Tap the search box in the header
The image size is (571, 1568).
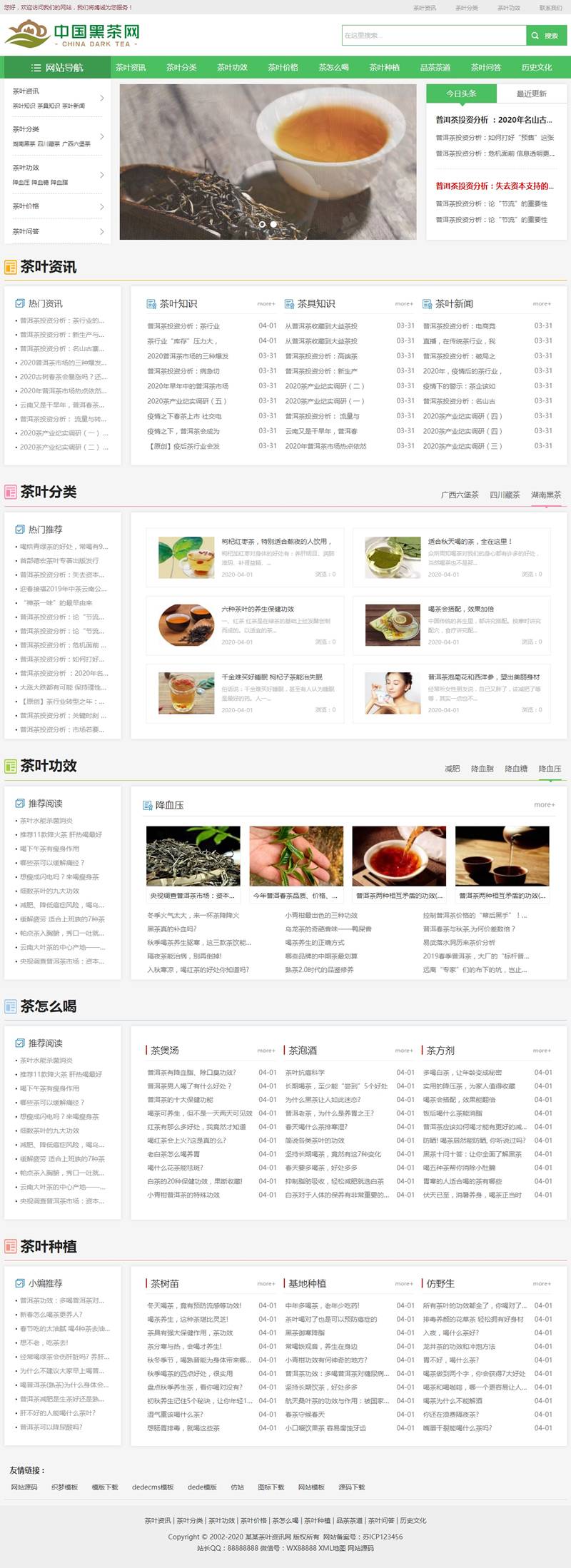(433, 35)
